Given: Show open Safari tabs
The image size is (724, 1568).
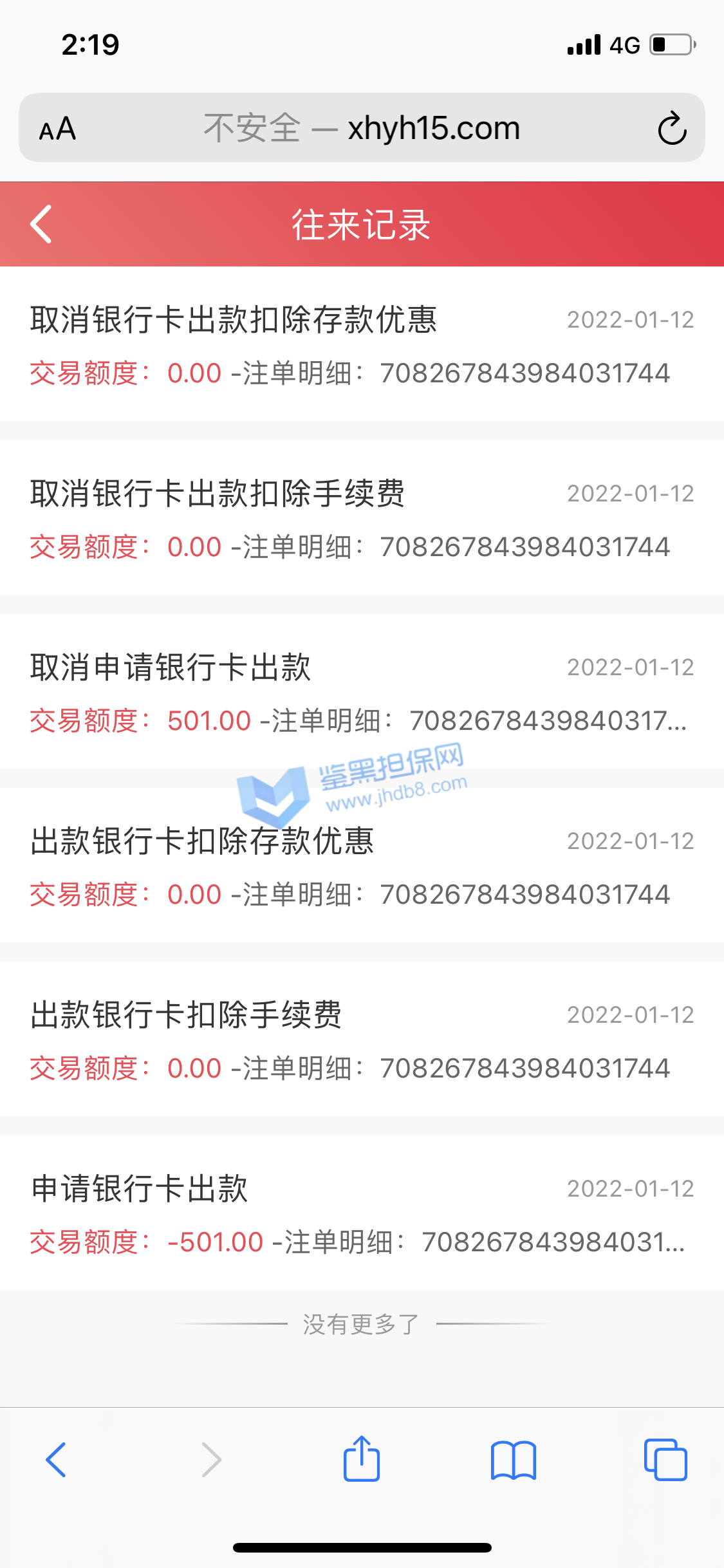Looking at the screenshot, I should [665, 1460].
